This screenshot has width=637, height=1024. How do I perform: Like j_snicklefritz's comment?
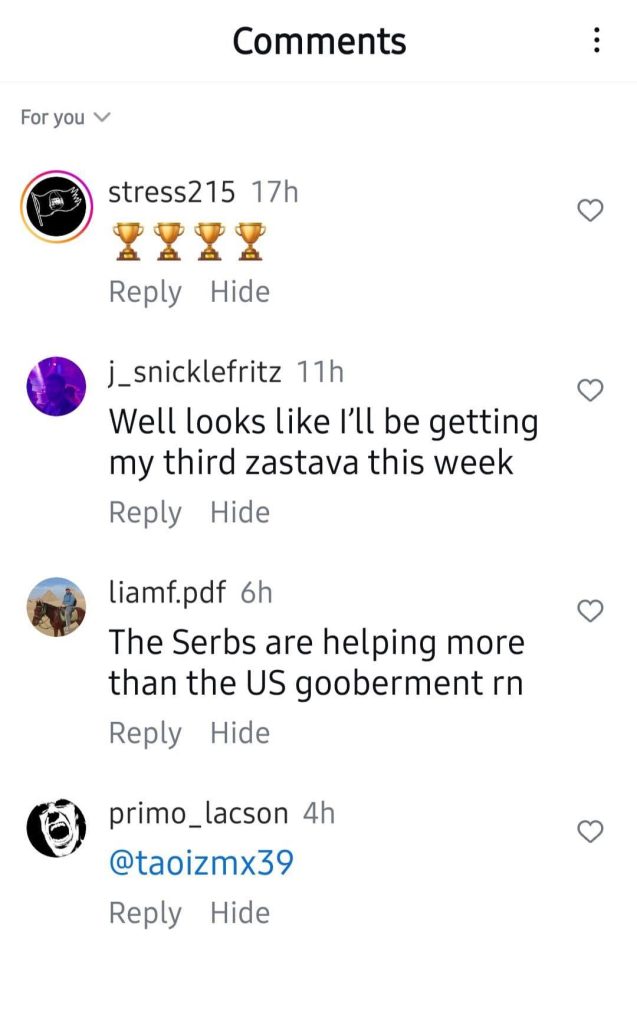pos(591,390)
